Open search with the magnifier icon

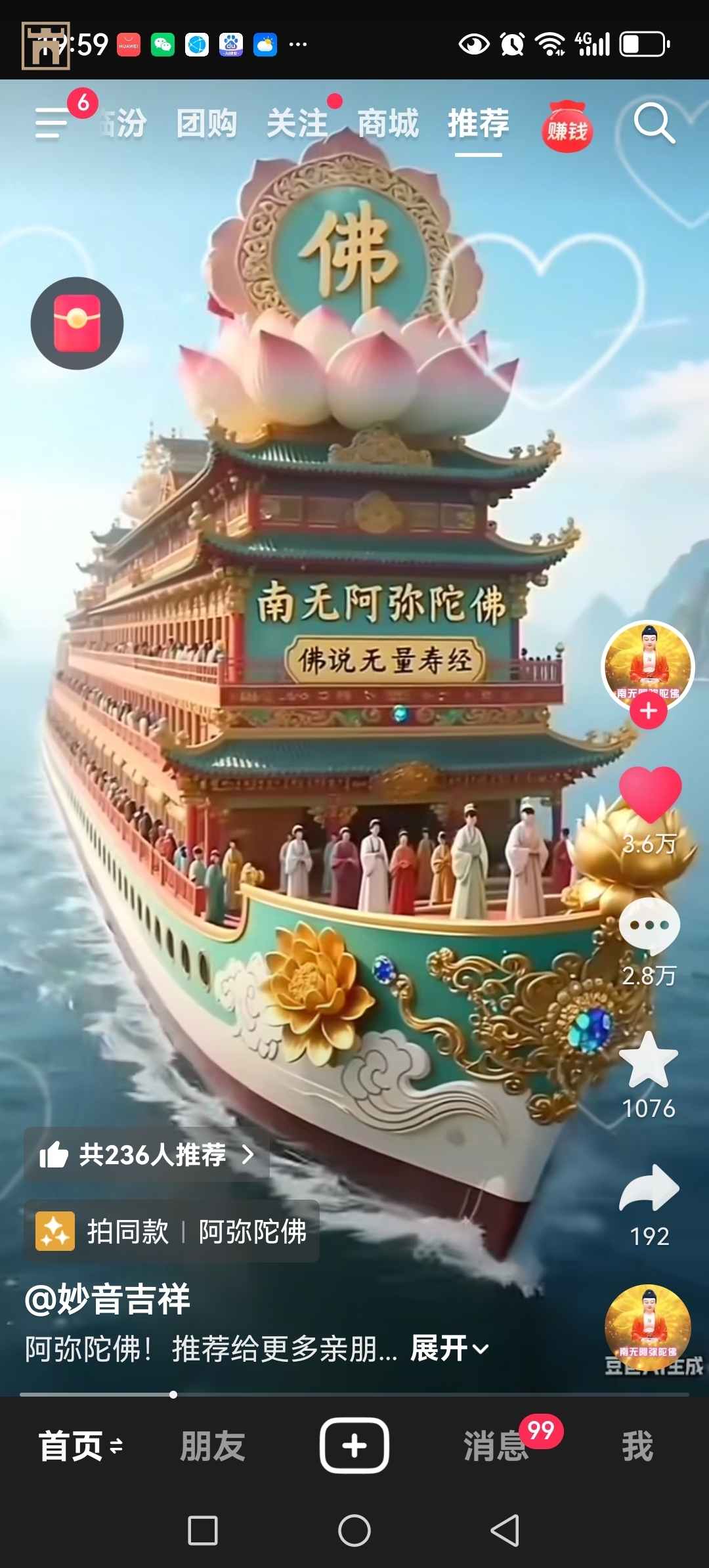click(x=654, y=123)
